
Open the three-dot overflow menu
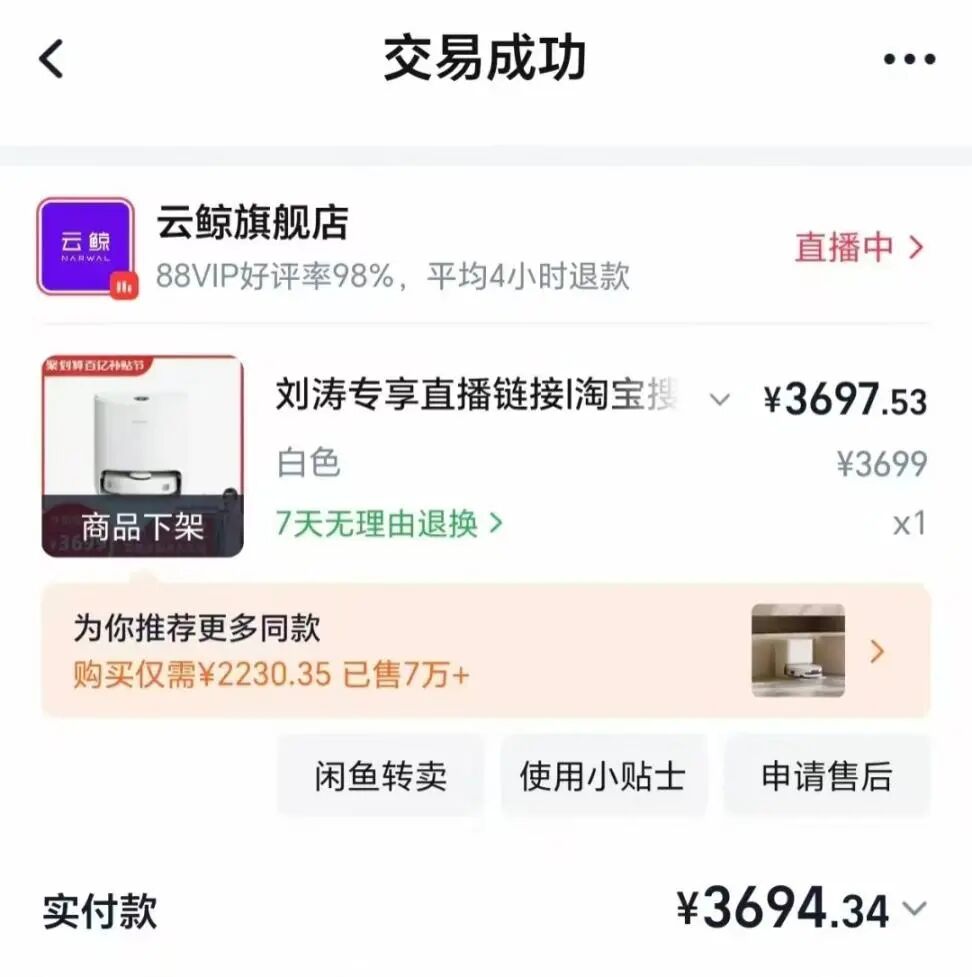click(x=909, y=59)
